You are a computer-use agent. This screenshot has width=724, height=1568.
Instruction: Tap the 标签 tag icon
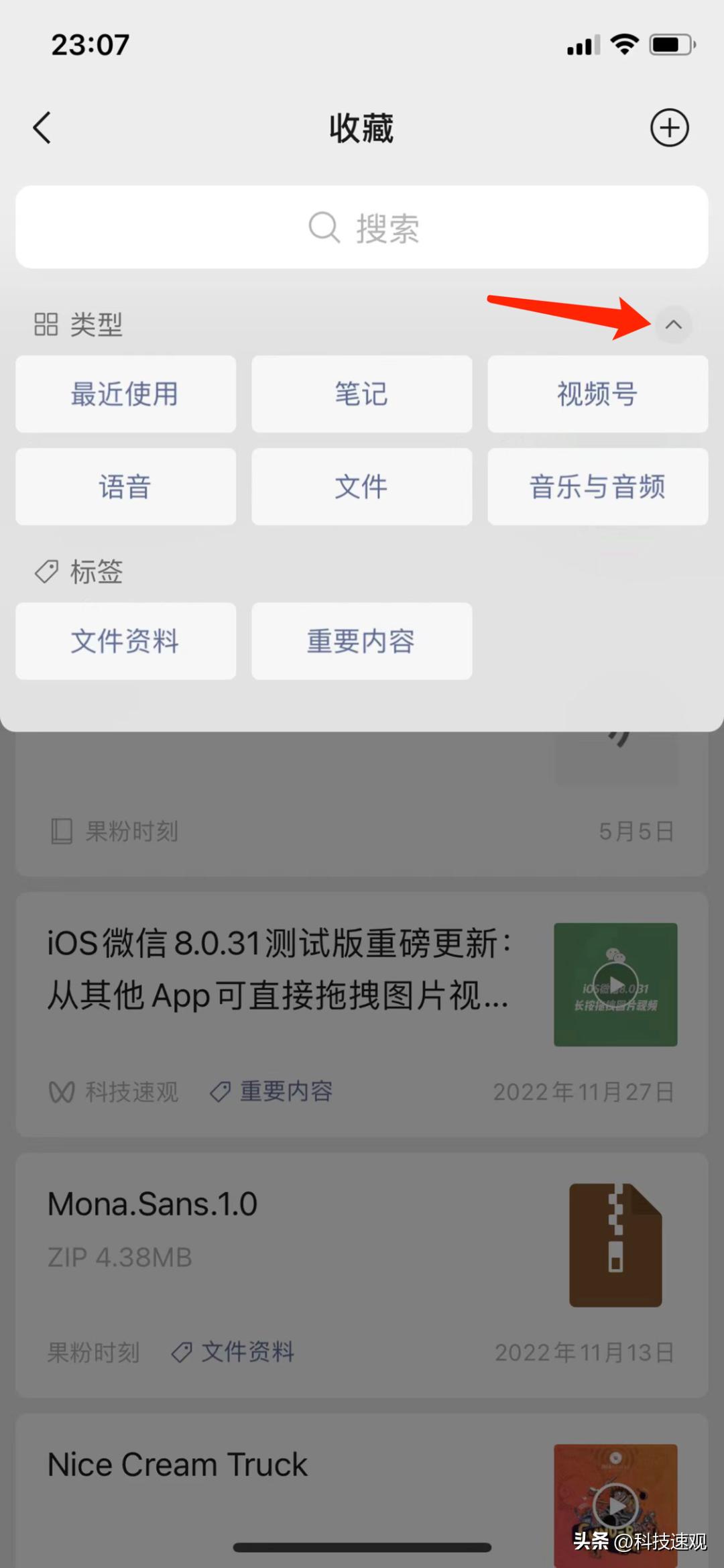46,571
